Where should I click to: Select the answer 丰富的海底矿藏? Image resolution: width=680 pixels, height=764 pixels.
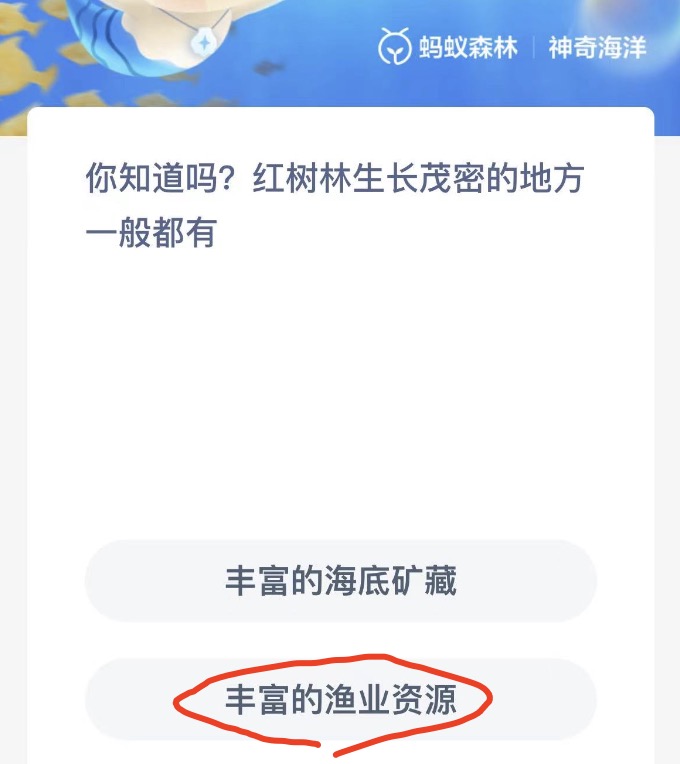(340, 581)
